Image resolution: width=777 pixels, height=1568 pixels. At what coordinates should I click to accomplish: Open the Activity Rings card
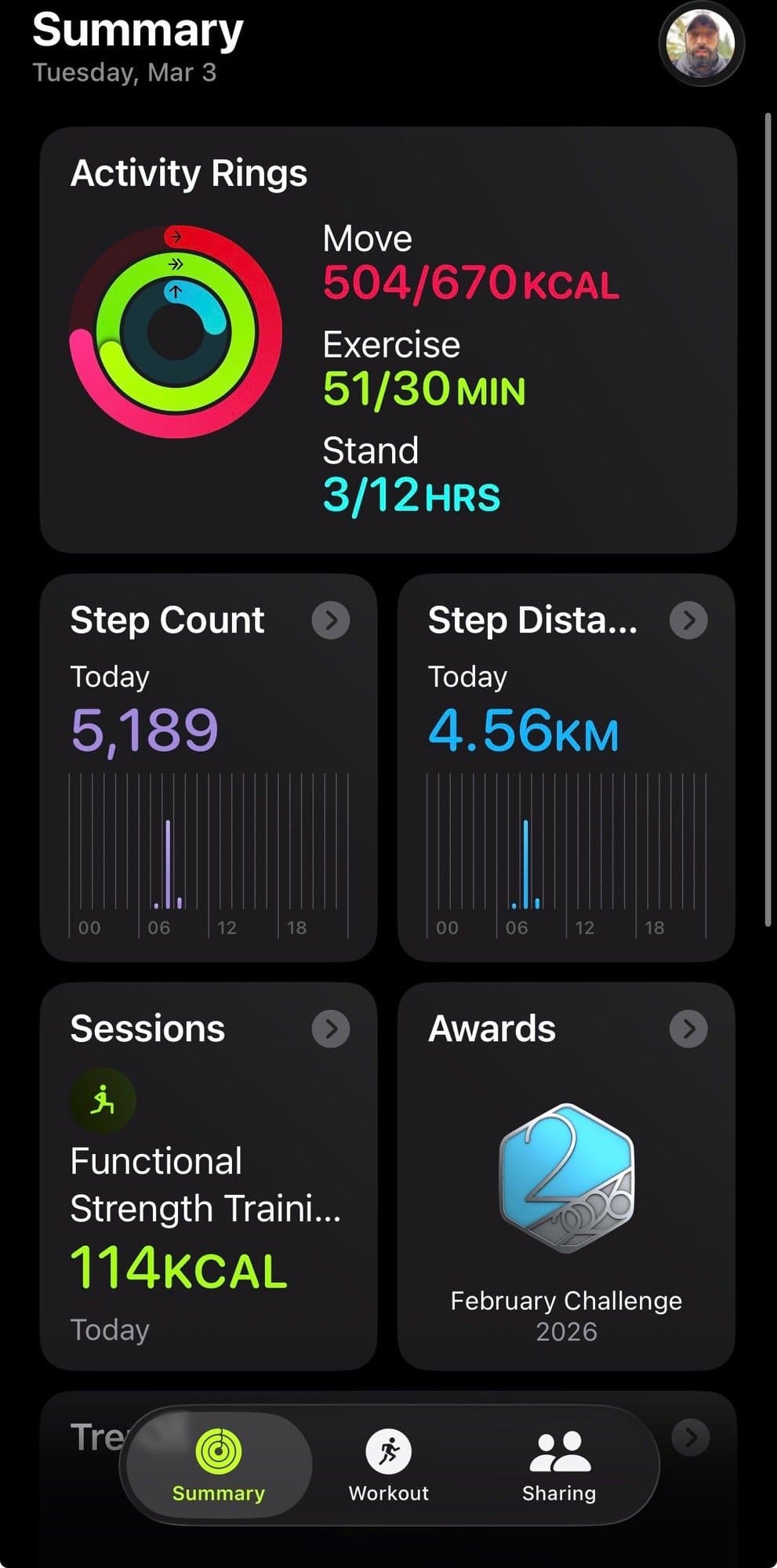(x=388, y=339)
